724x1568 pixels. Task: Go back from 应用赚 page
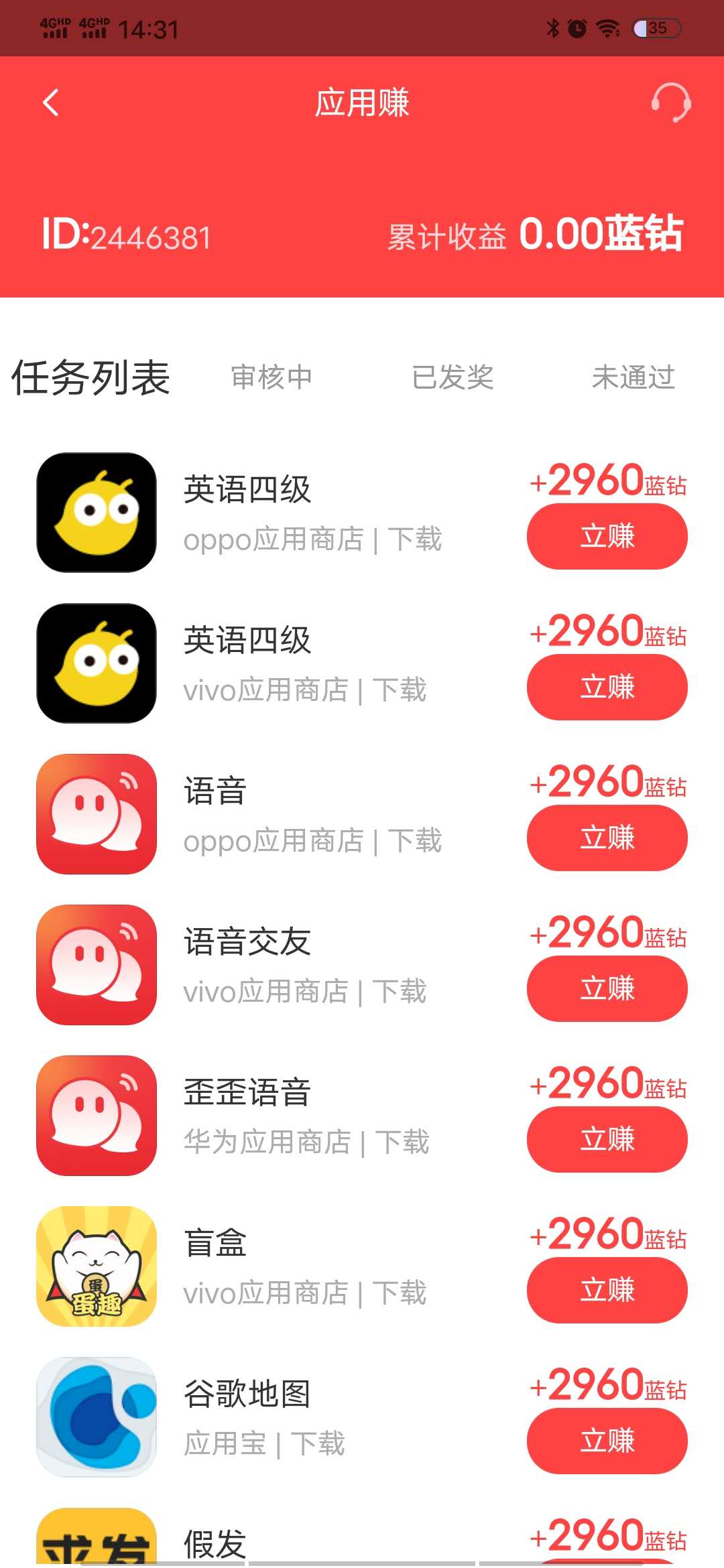(51, 103)
